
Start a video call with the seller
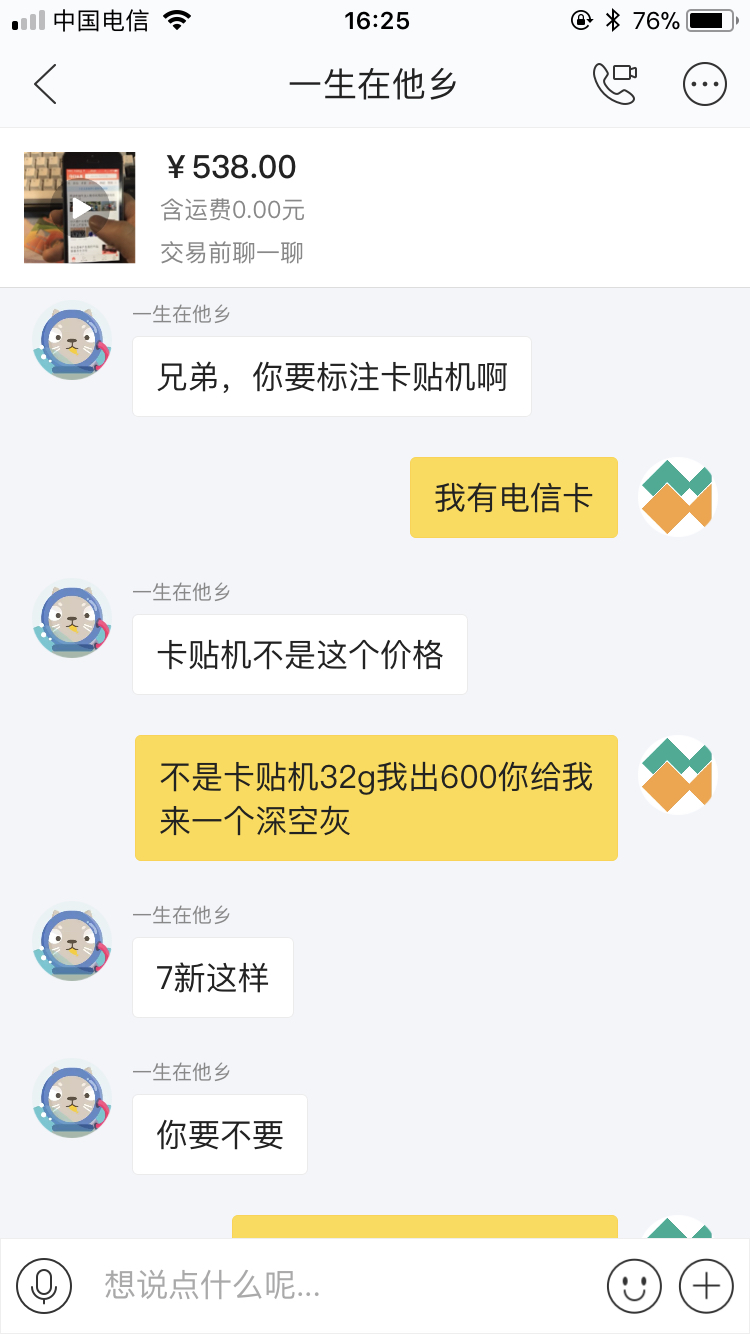pos(616,84)
